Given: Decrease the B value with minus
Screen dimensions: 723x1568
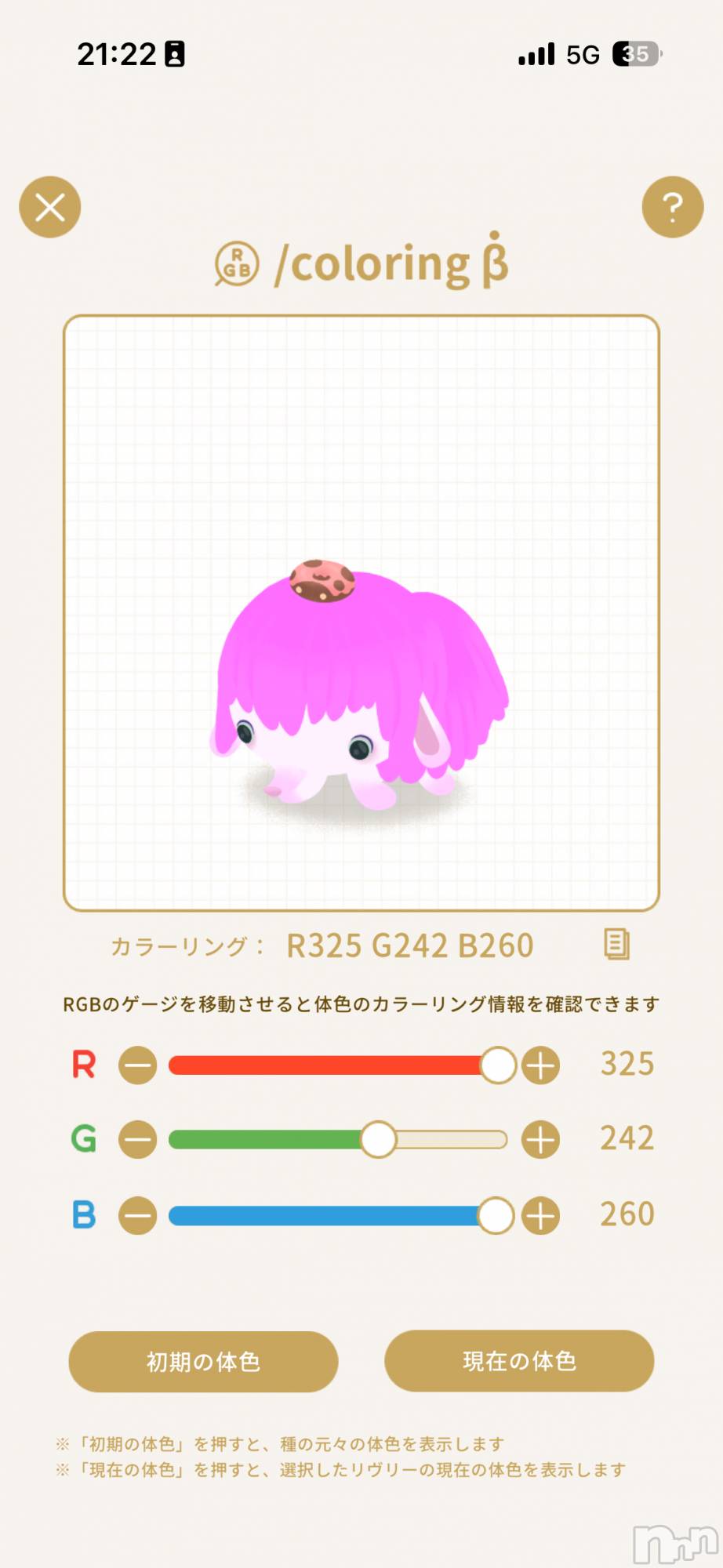Looking at the screenshot, I should (x=138, y=1215).
